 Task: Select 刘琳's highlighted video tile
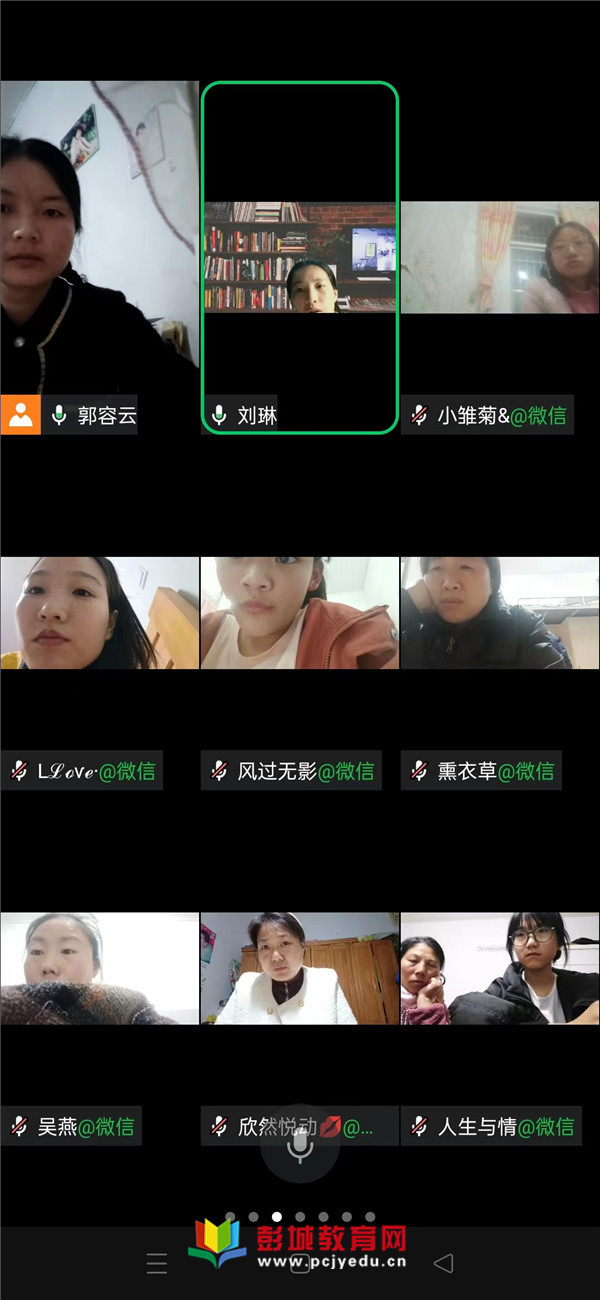coord(300,257)
